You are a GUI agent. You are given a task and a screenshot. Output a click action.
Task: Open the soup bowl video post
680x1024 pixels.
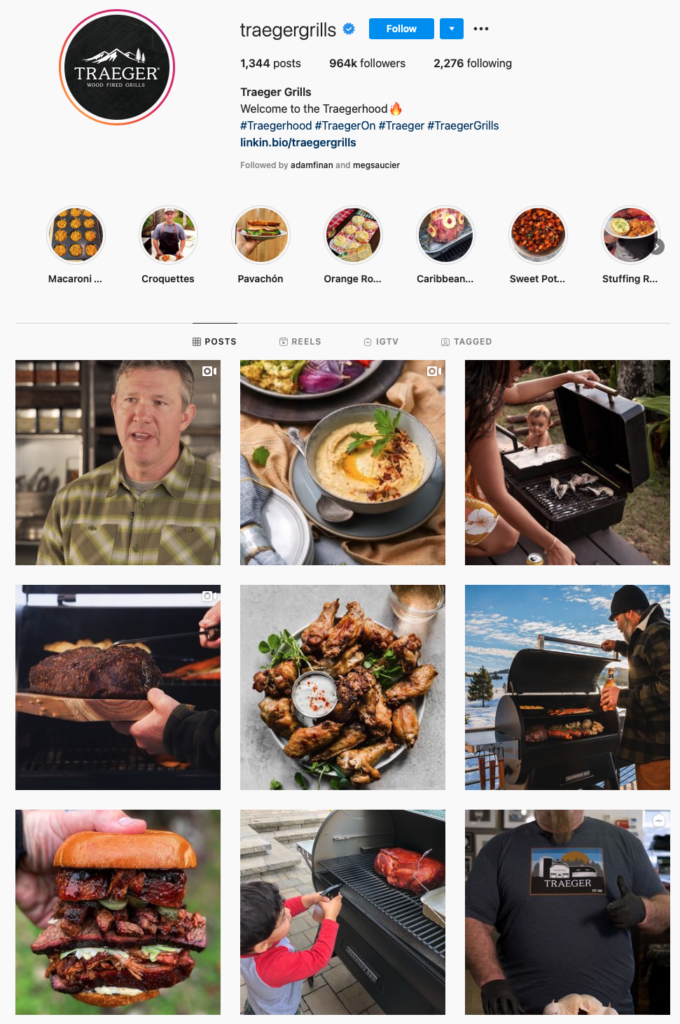tap(342, 463)
